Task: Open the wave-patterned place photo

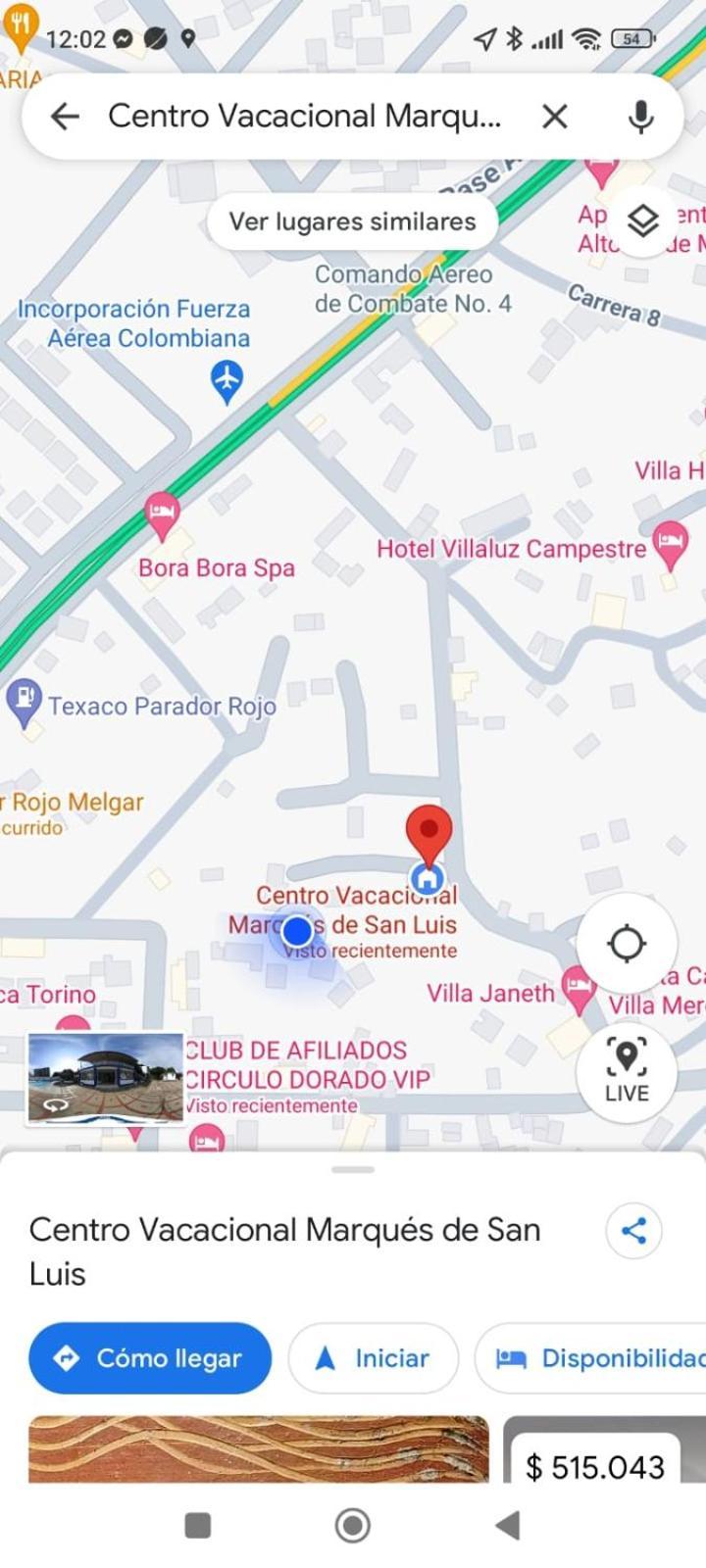Action: (x=258, y=1448)
